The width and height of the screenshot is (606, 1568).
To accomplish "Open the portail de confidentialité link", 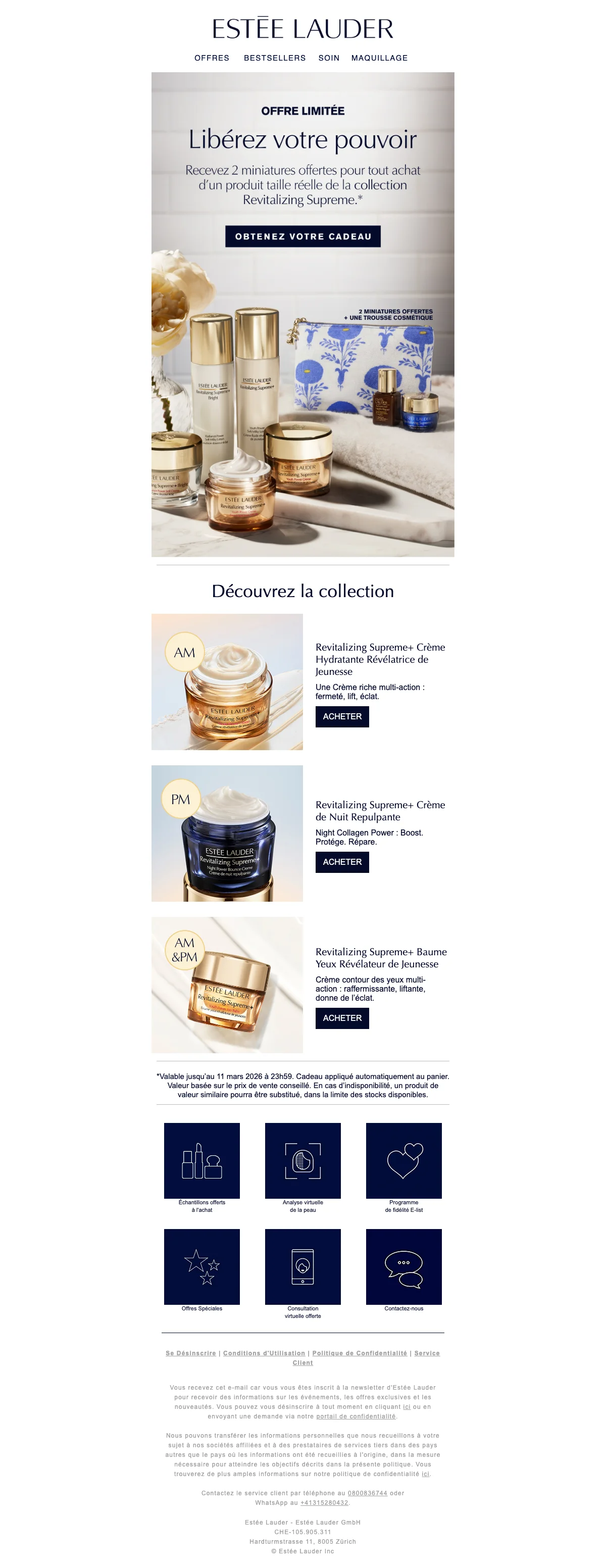I will 356,1416.
